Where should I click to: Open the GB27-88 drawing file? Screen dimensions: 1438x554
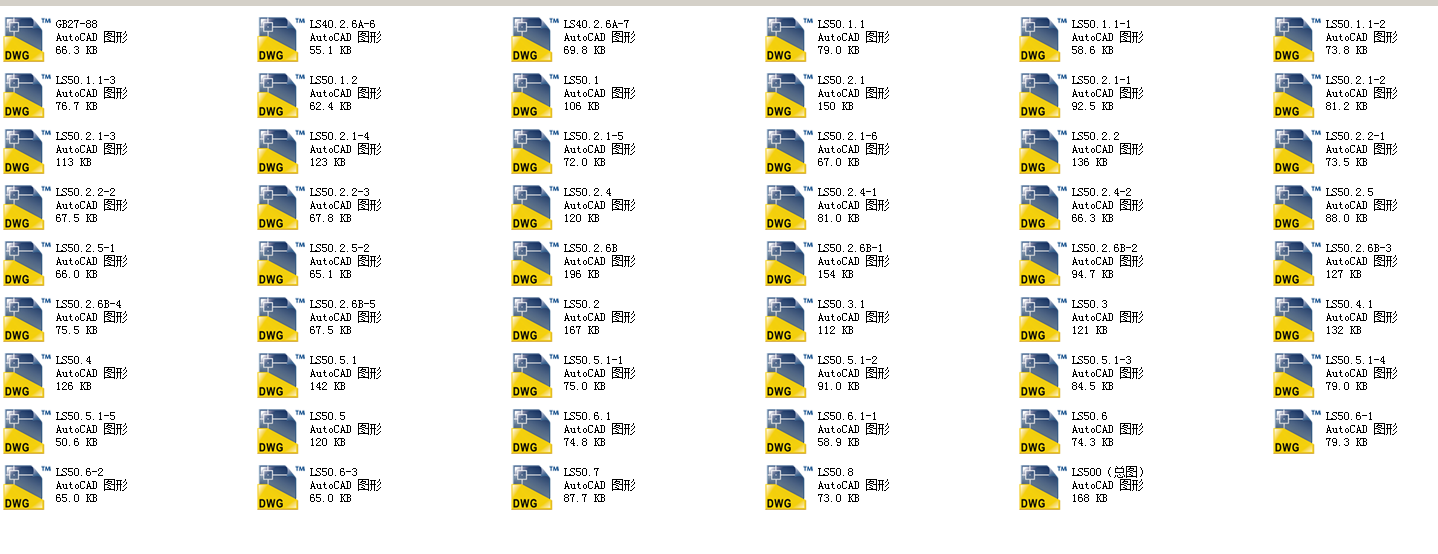(25, 39)
